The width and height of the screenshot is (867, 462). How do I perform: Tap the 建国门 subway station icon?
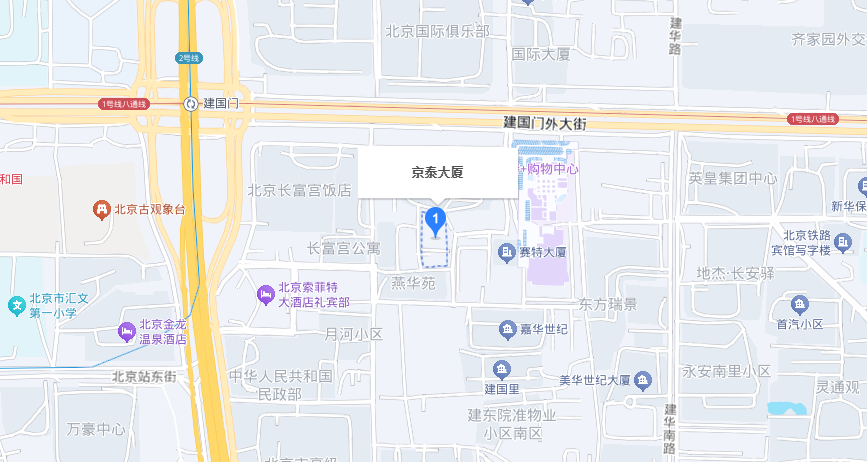191,104
